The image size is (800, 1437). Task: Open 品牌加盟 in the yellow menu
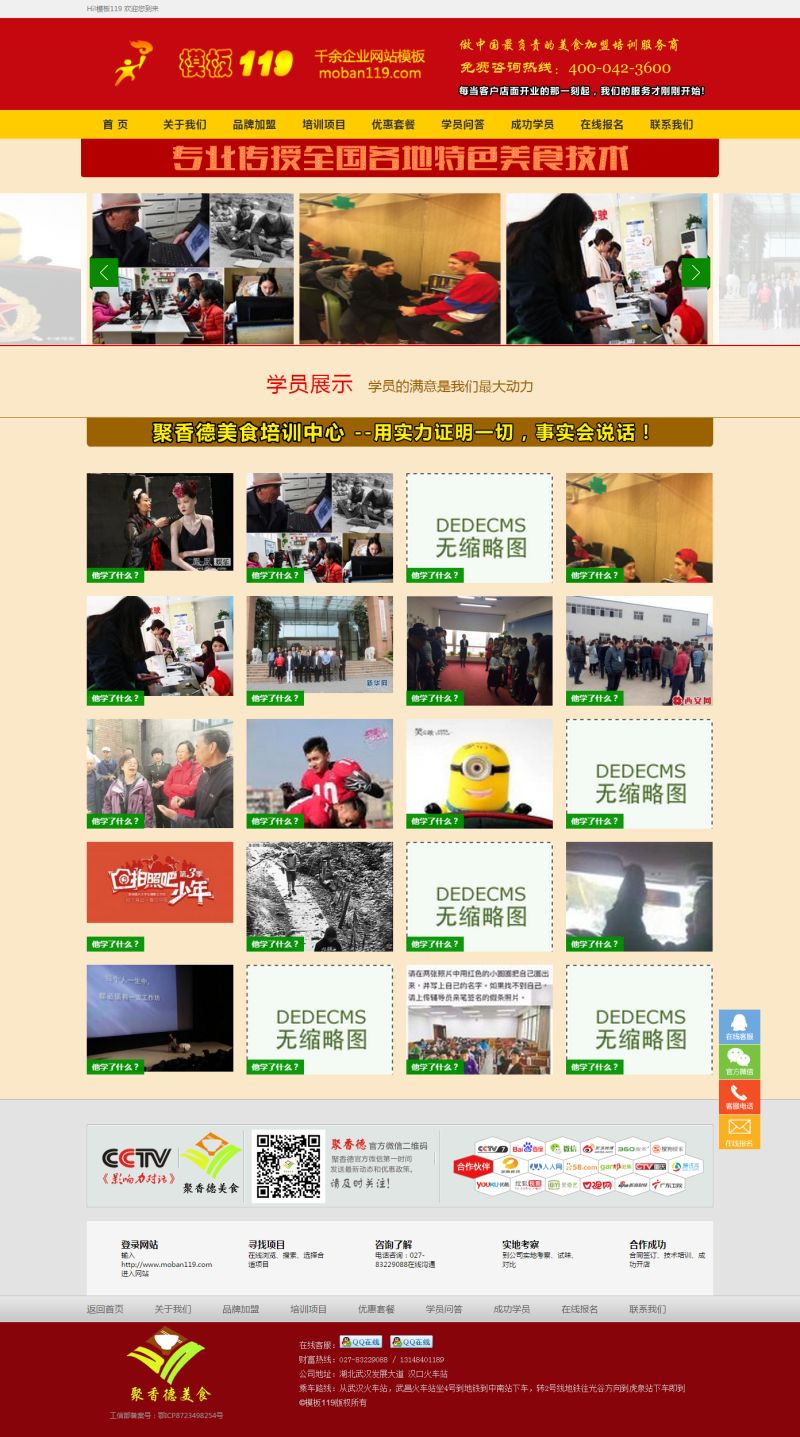point(254,125)
